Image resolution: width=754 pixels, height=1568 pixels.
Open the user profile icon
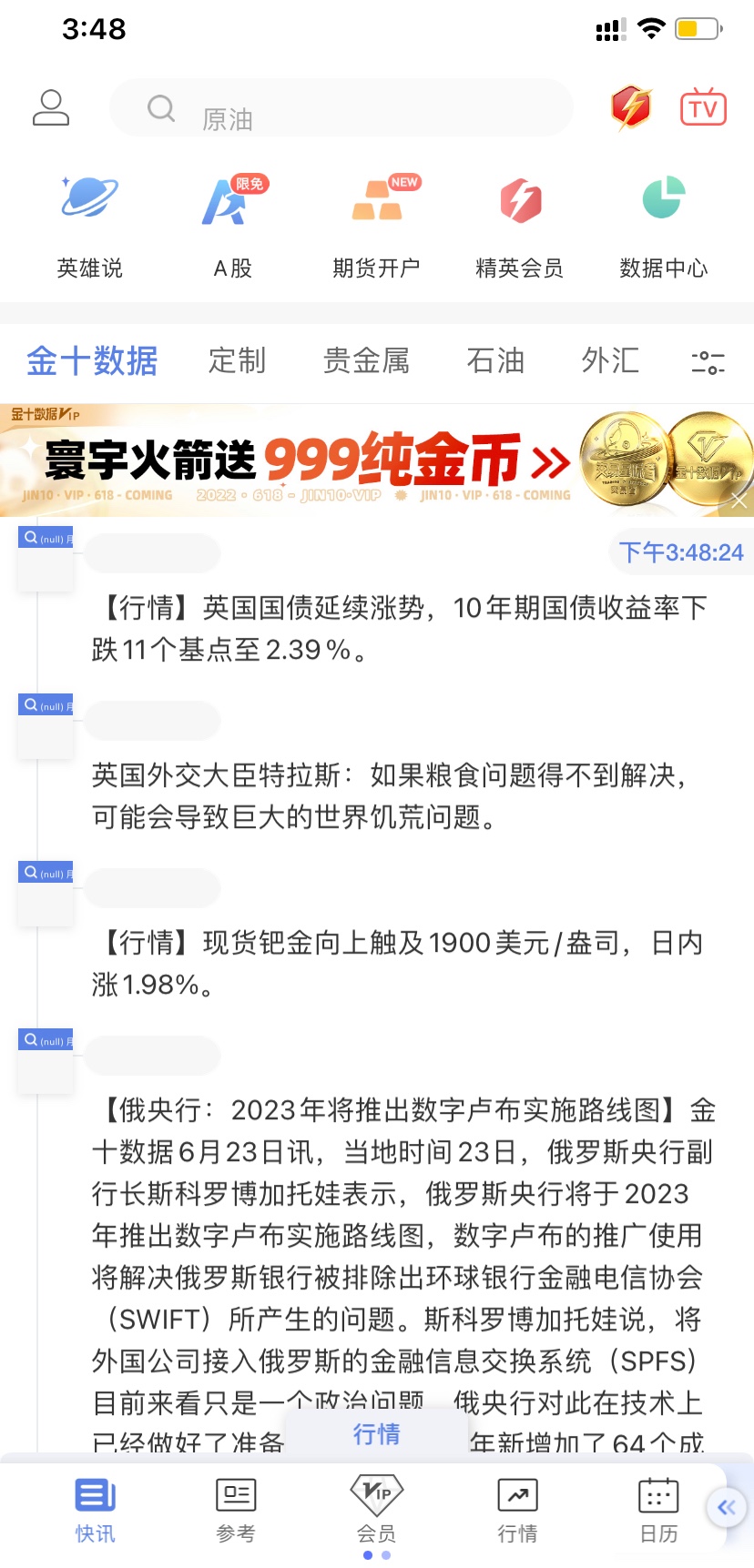[x=51, y=107]
